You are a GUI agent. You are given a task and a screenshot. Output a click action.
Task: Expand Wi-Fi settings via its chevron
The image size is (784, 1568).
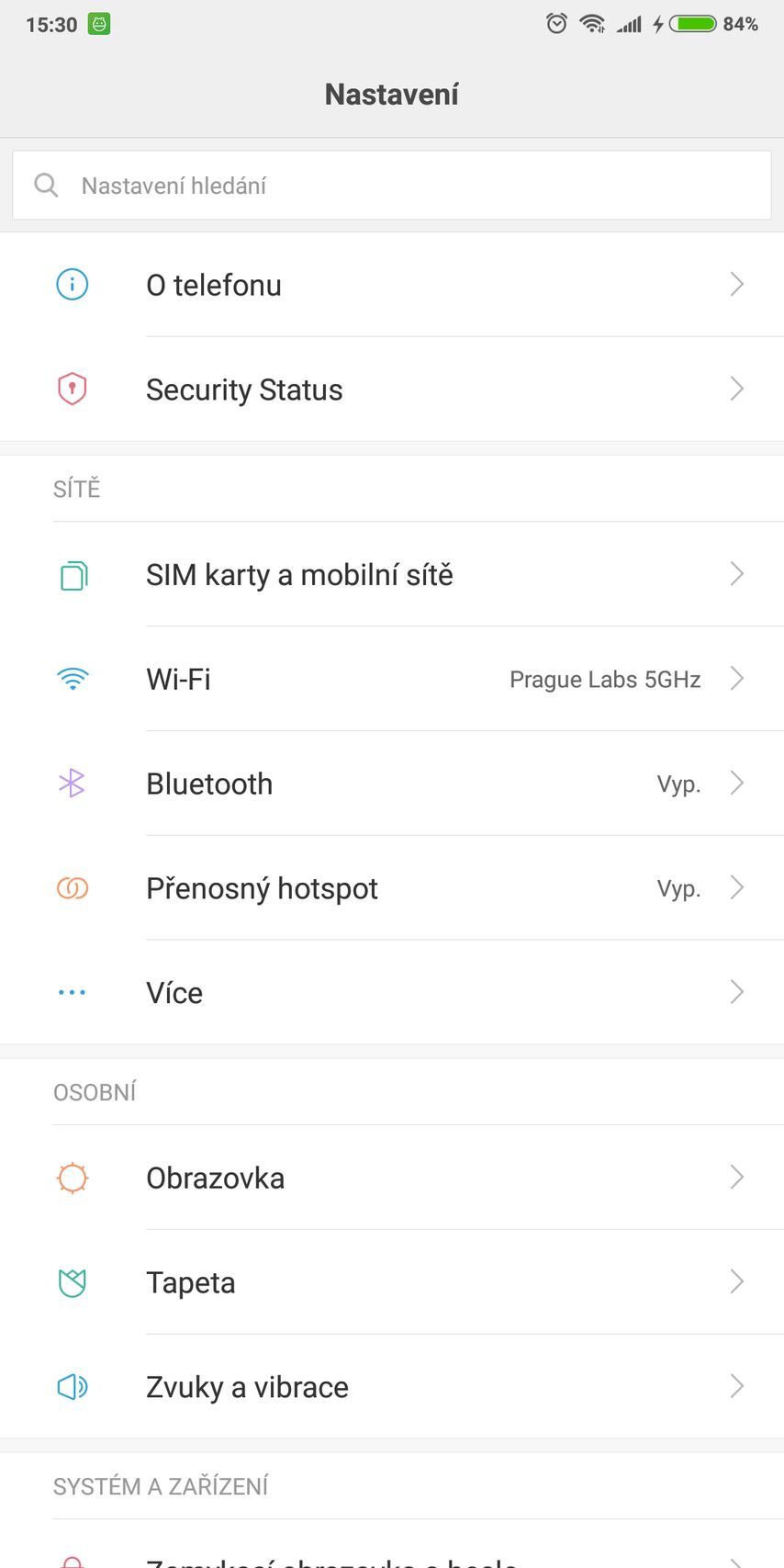pos(737,679)
